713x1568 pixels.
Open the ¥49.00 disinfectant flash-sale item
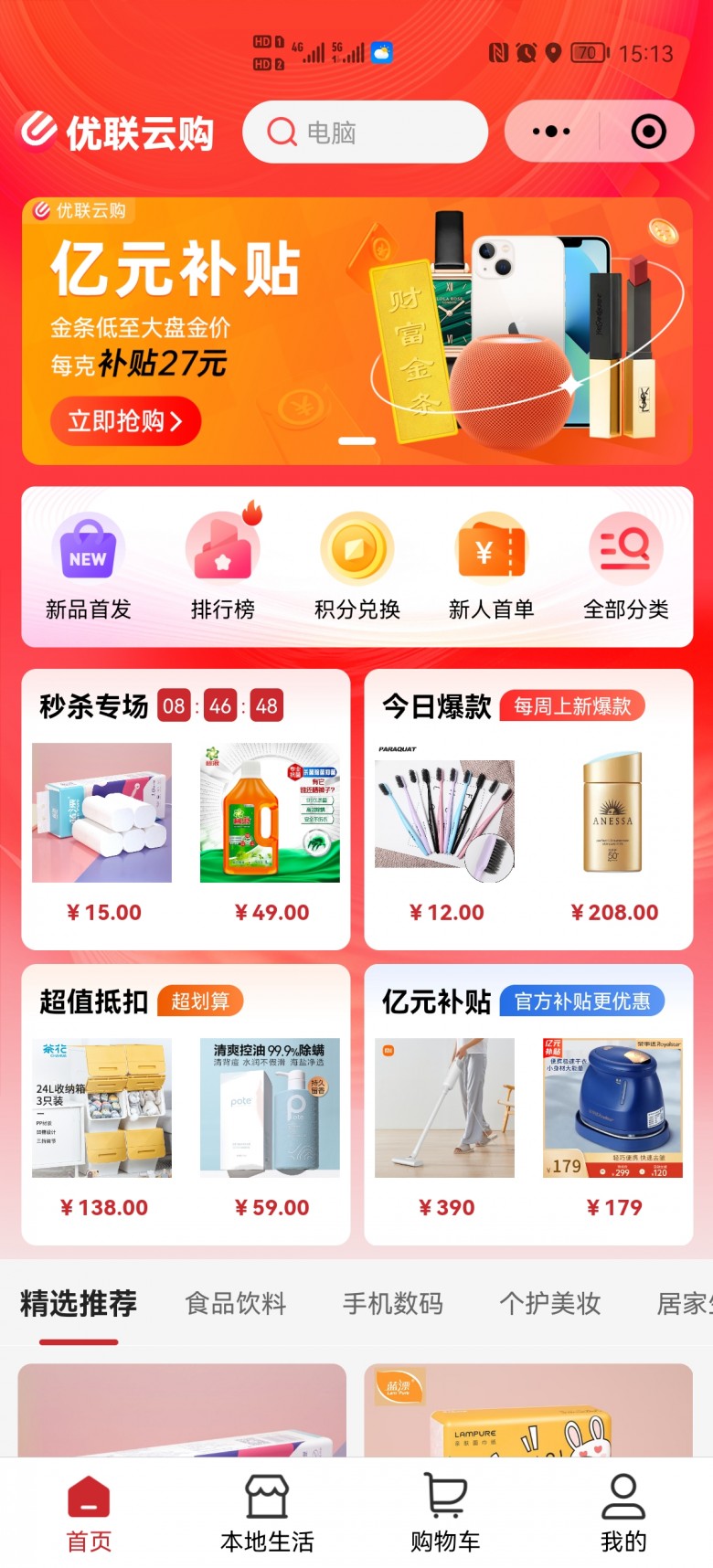(270, 813)
